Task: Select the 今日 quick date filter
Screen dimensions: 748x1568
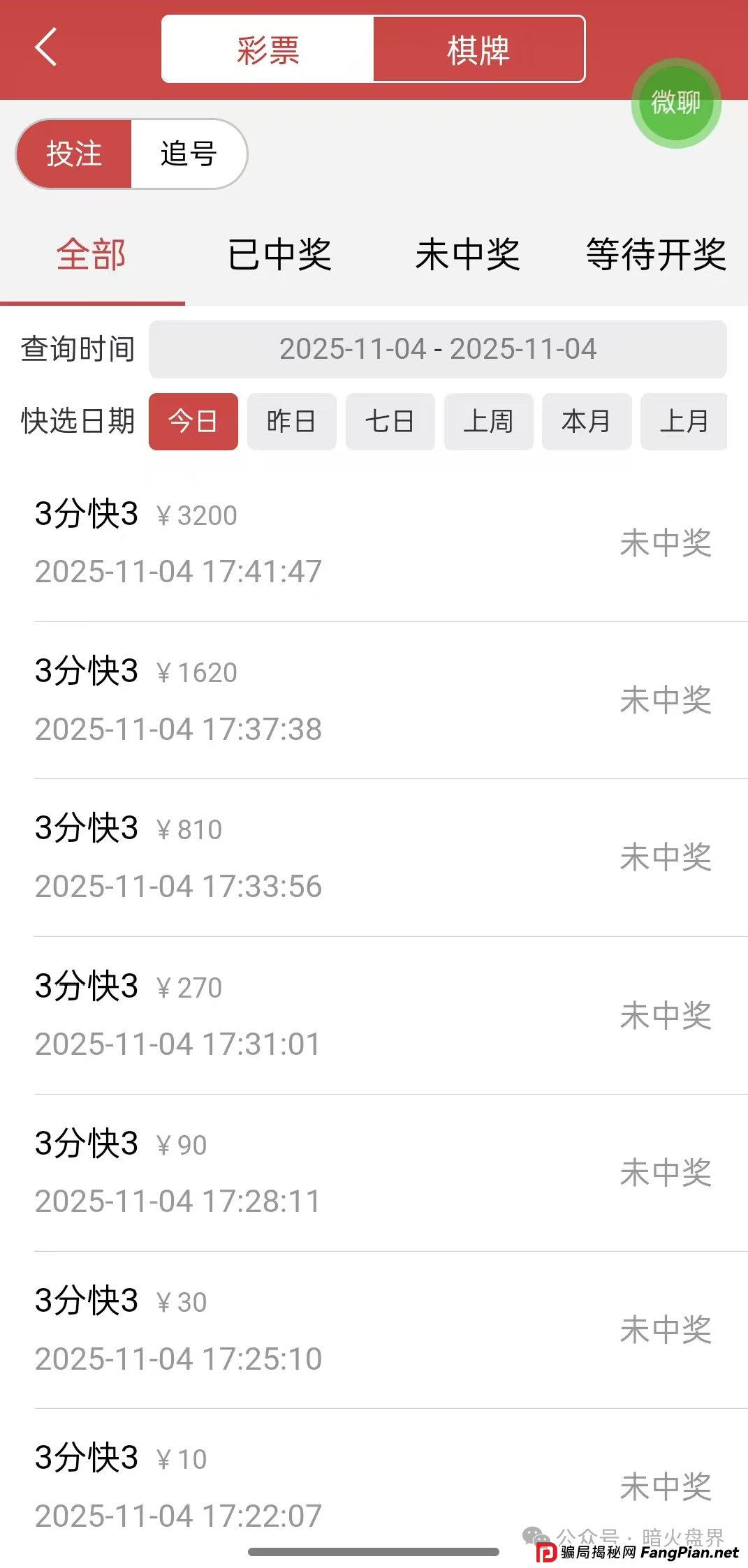Action: (193, 422)
